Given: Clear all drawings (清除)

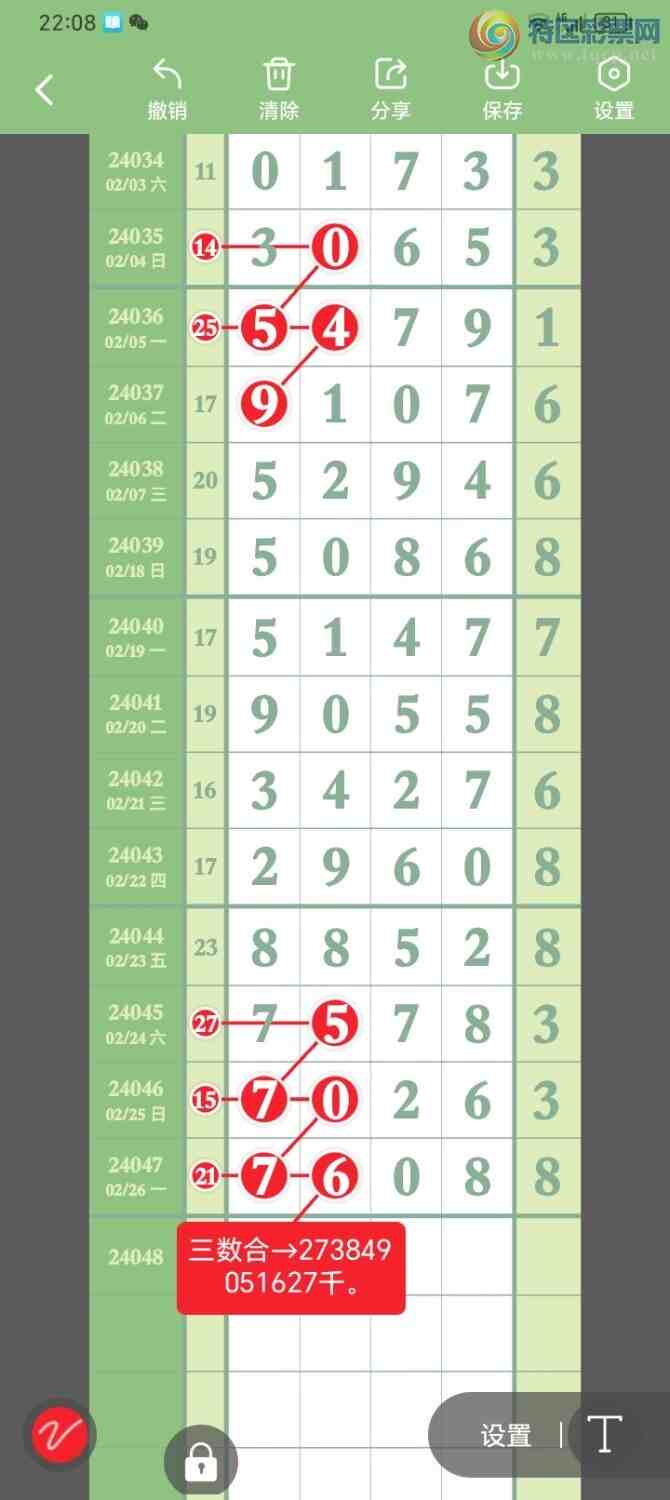Looking at the screenshot, I should [x=279, y=89].
